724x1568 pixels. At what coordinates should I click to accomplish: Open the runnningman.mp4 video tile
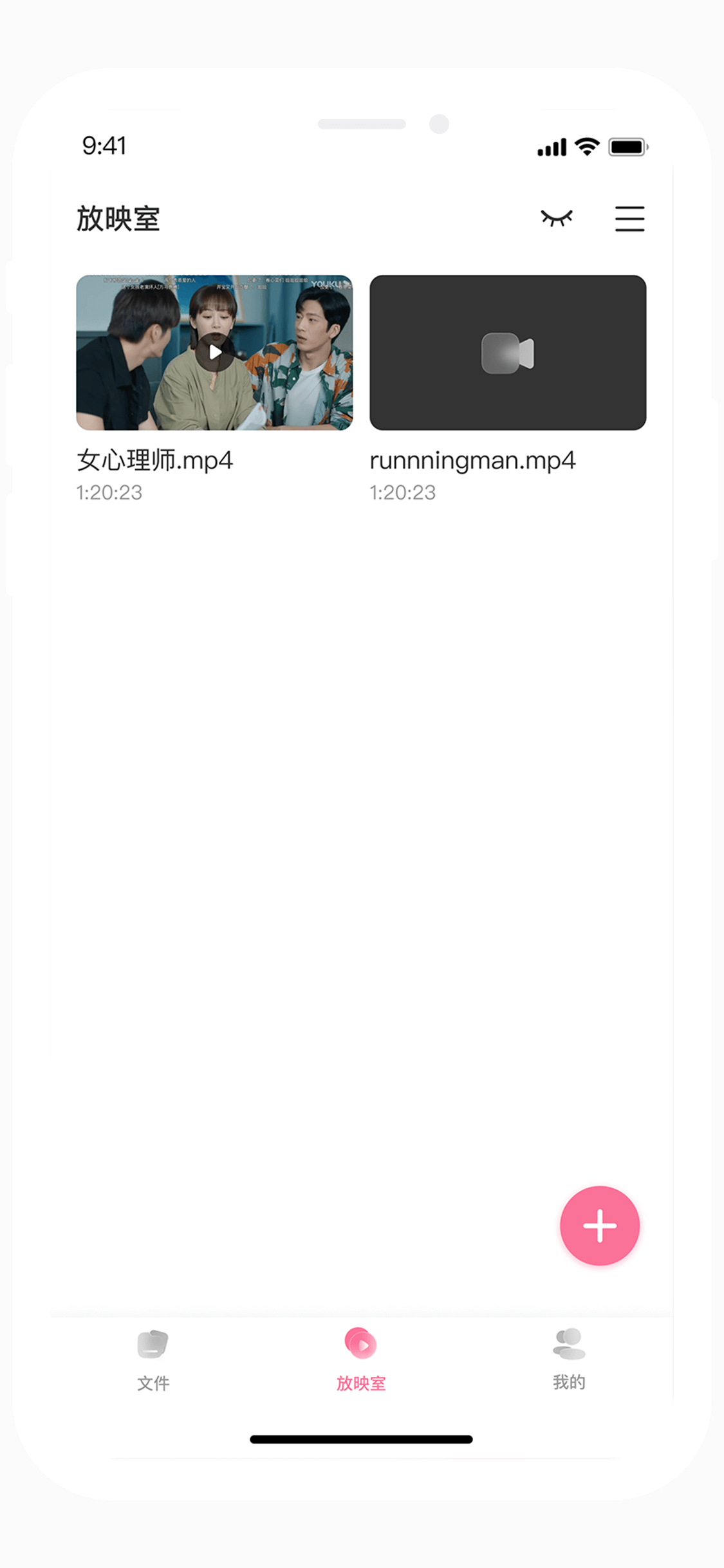(508, 353)
